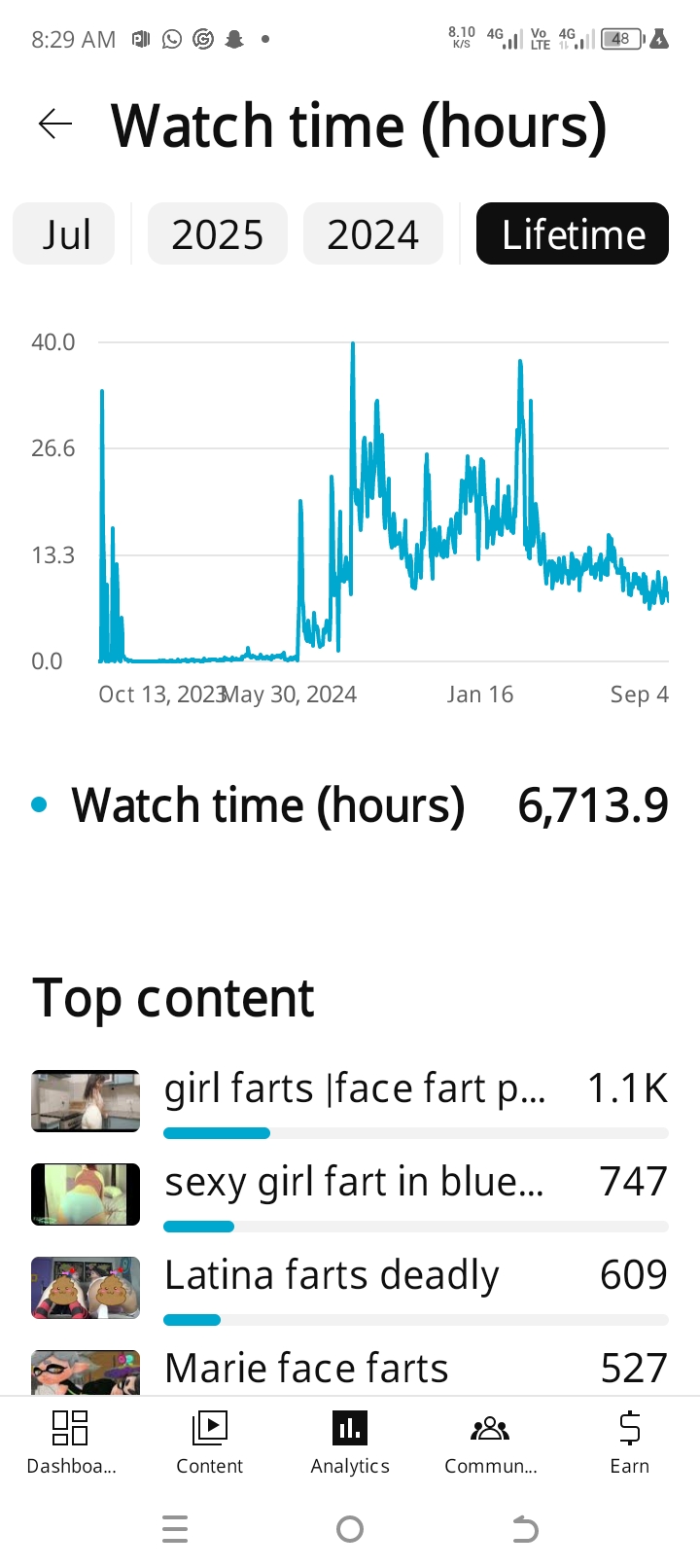The width and height of the screenshot is (700, 1568).
Task: Open the Content tab
Action: pos(210,1443)
